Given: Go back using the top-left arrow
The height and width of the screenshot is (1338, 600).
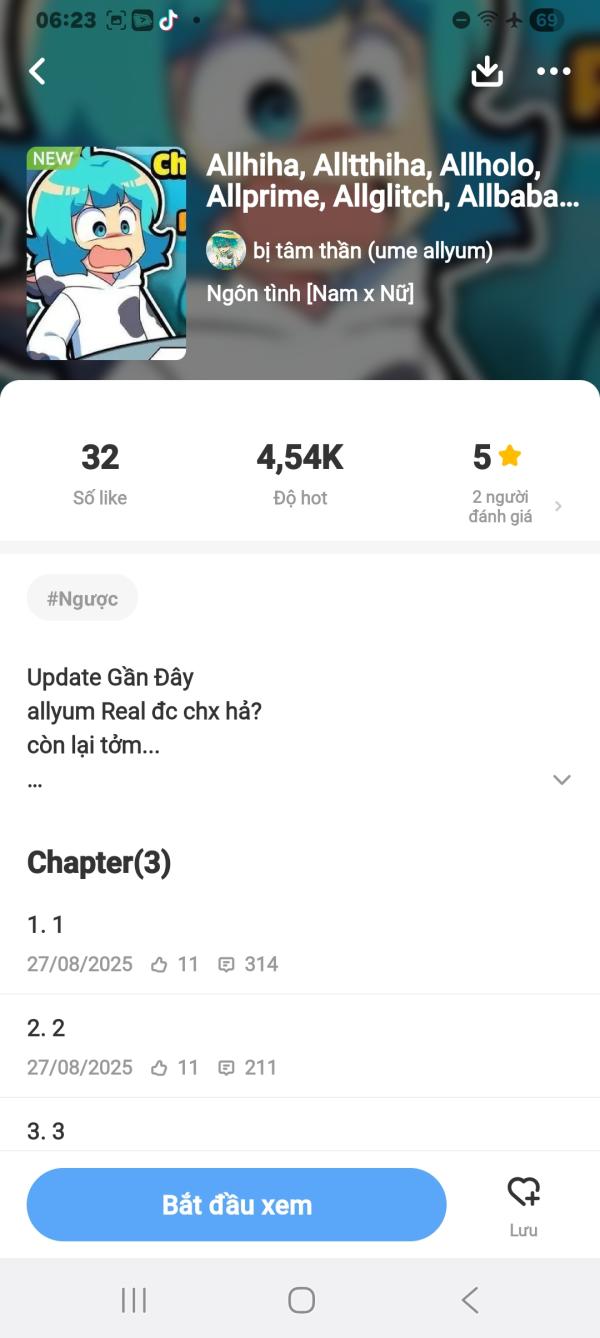Looking at the screenshot, I should 38,71.
